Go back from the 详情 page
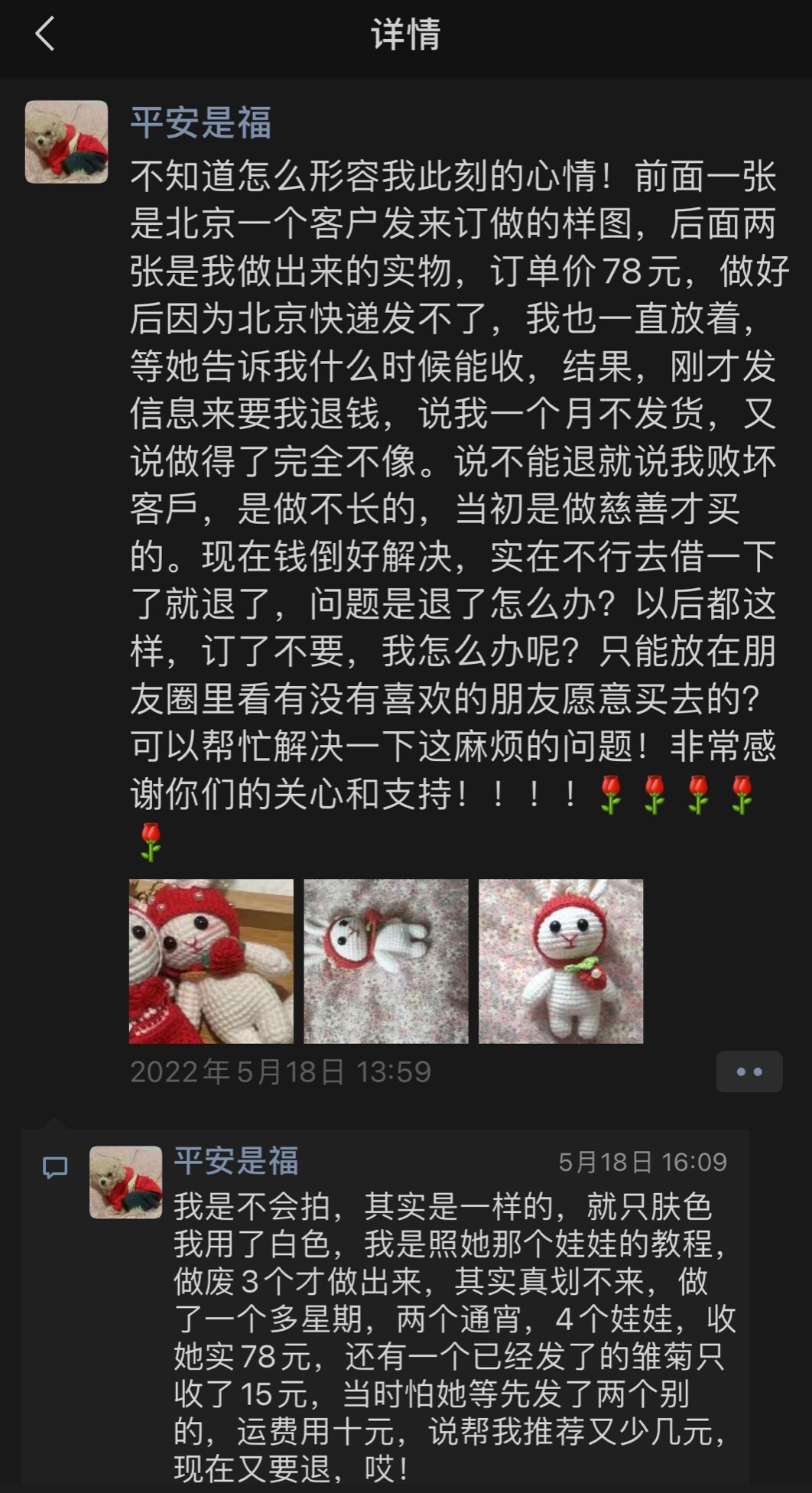This screenshot has width=812, height=1493. pos(44,34)
